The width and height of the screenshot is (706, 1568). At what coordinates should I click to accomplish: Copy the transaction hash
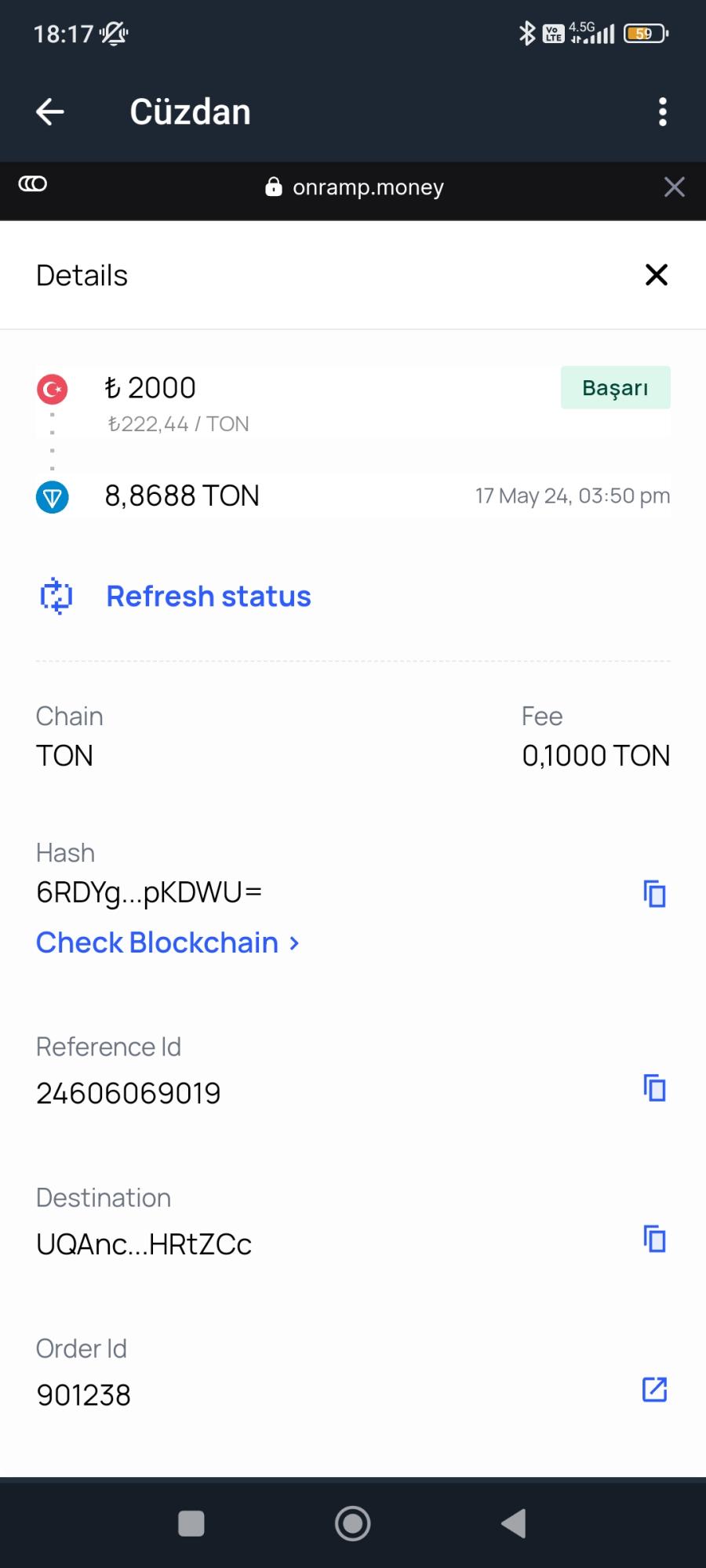pos(653,893)
